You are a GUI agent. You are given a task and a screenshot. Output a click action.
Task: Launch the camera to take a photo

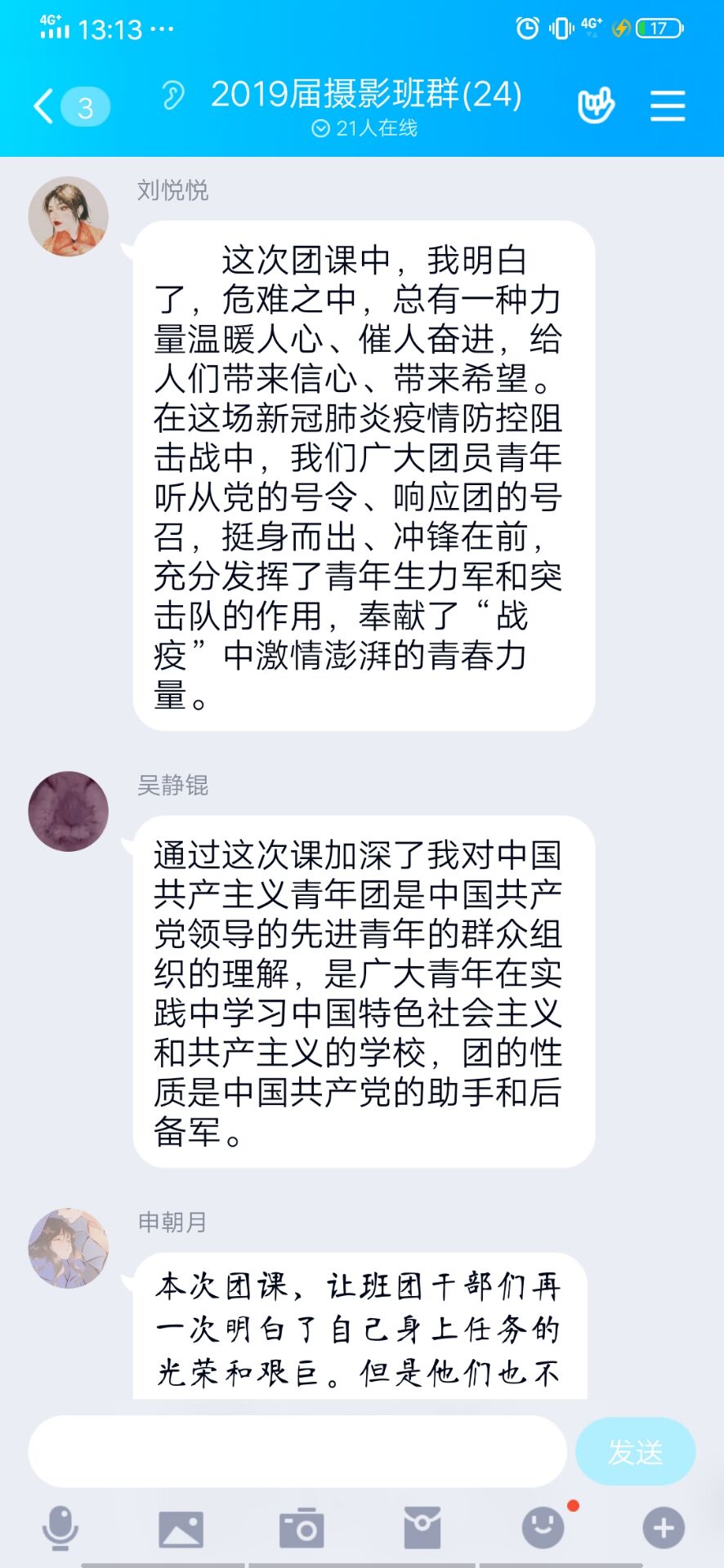pos(302,1527)
